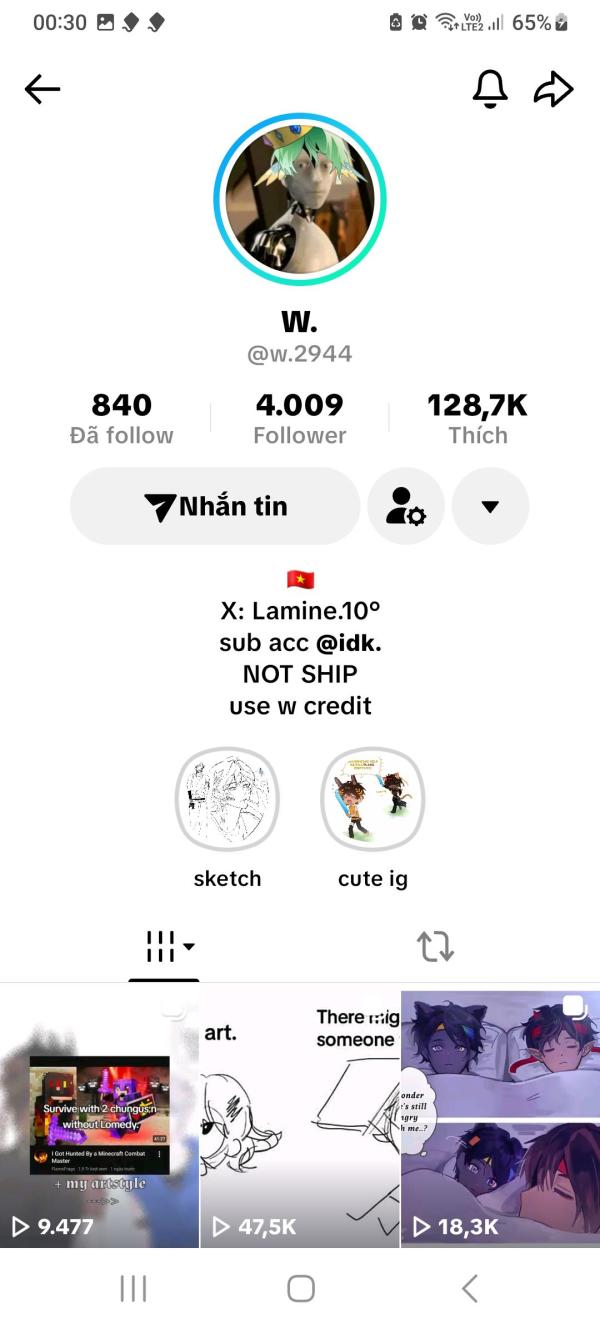Share this profile

(x=553, y=90)
